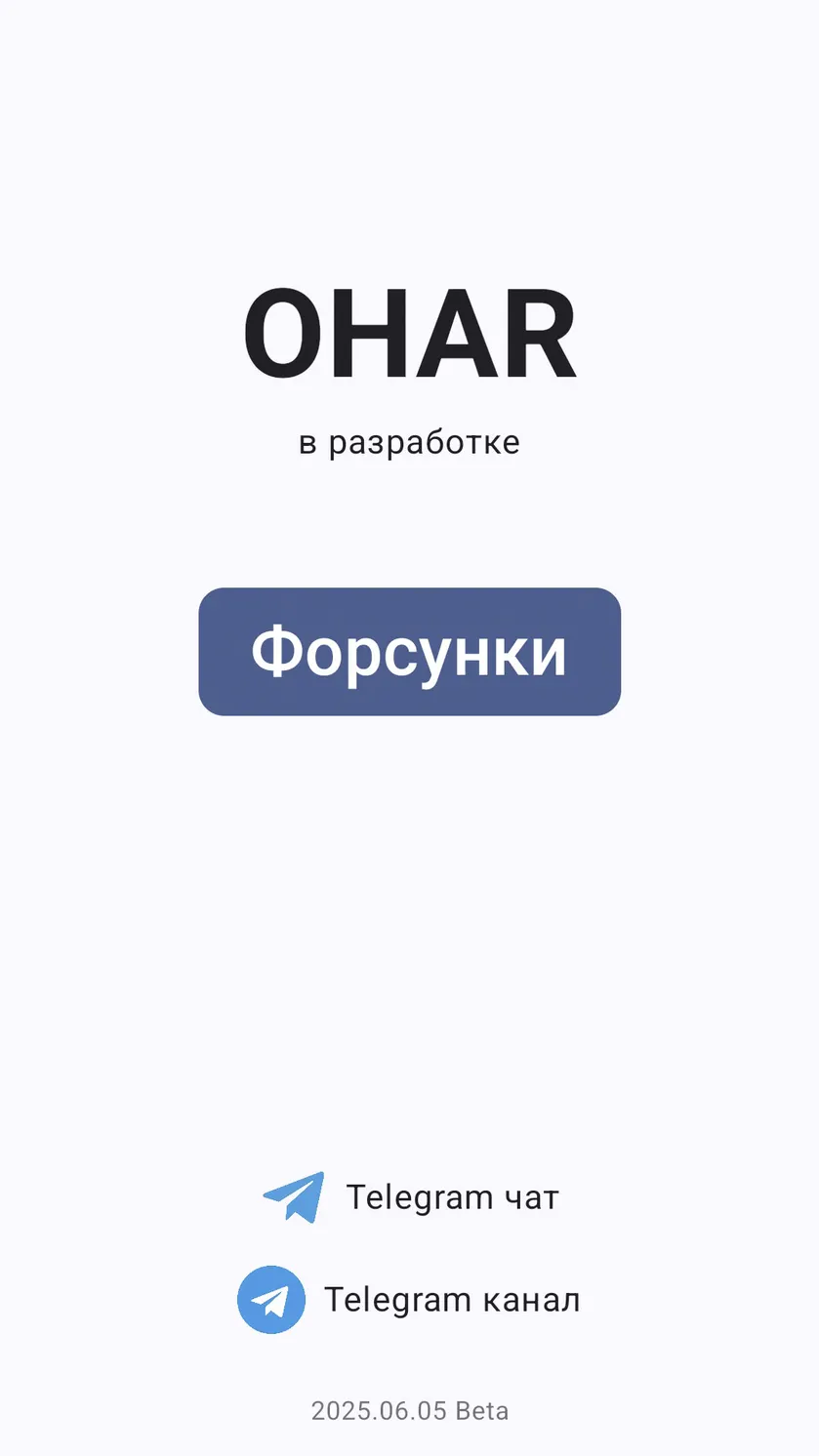Screen dimensions: 819x1456
Task: Open the Форсунки section
Action: pyautogui.click(x=409, y=652)
